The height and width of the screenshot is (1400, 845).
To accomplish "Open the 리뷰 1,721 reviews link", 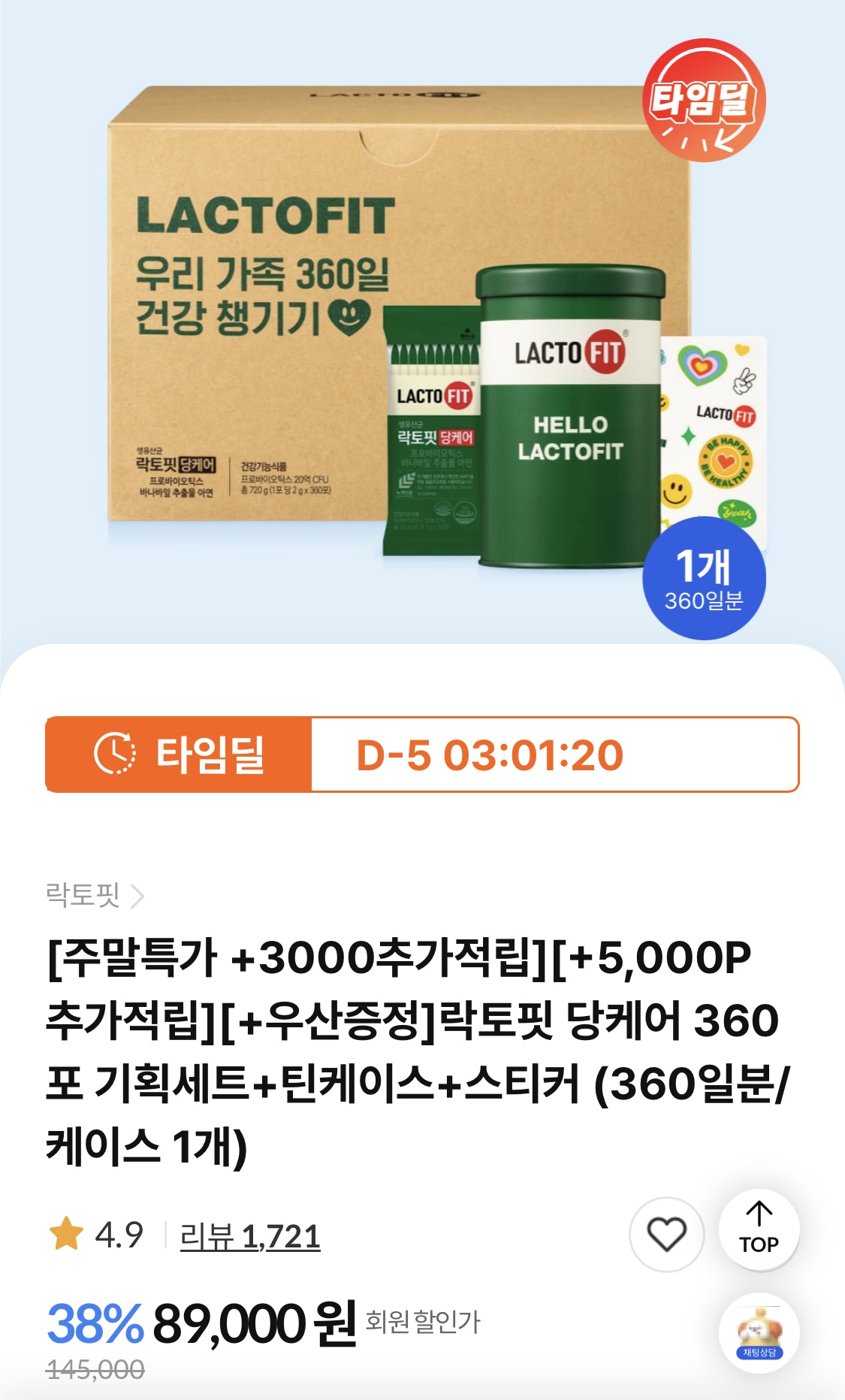I will coord(250,1236).
